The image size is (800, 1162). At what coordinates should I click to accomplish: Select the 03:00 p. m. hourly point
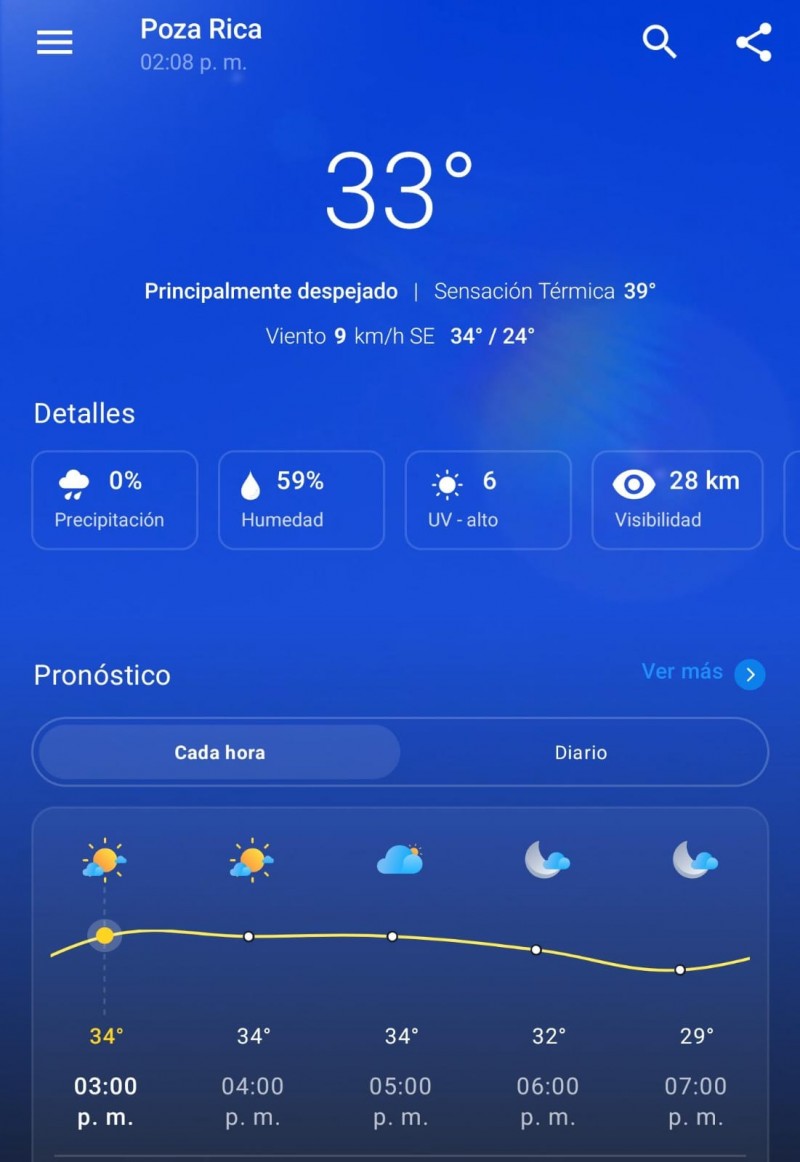[105, 936]
